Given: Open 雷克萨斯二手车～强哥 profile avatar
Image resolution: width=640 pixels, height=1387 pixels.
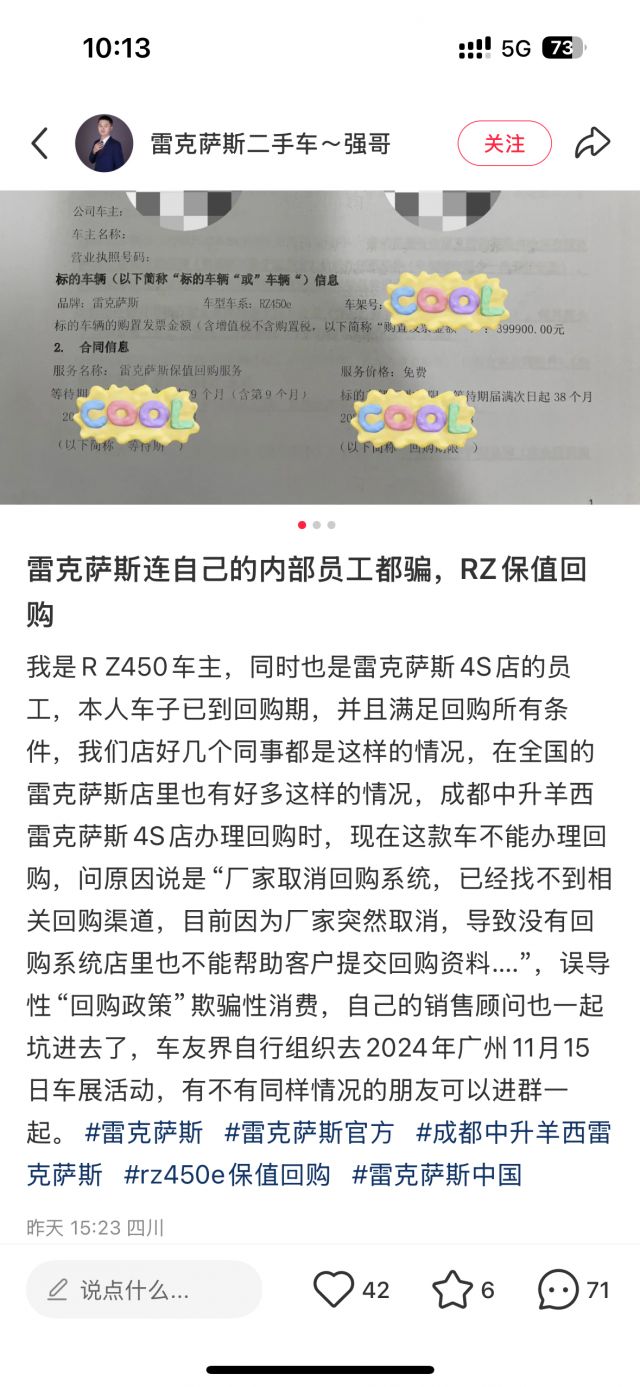Looking at the screenshot, I should [x=104, y=144].
